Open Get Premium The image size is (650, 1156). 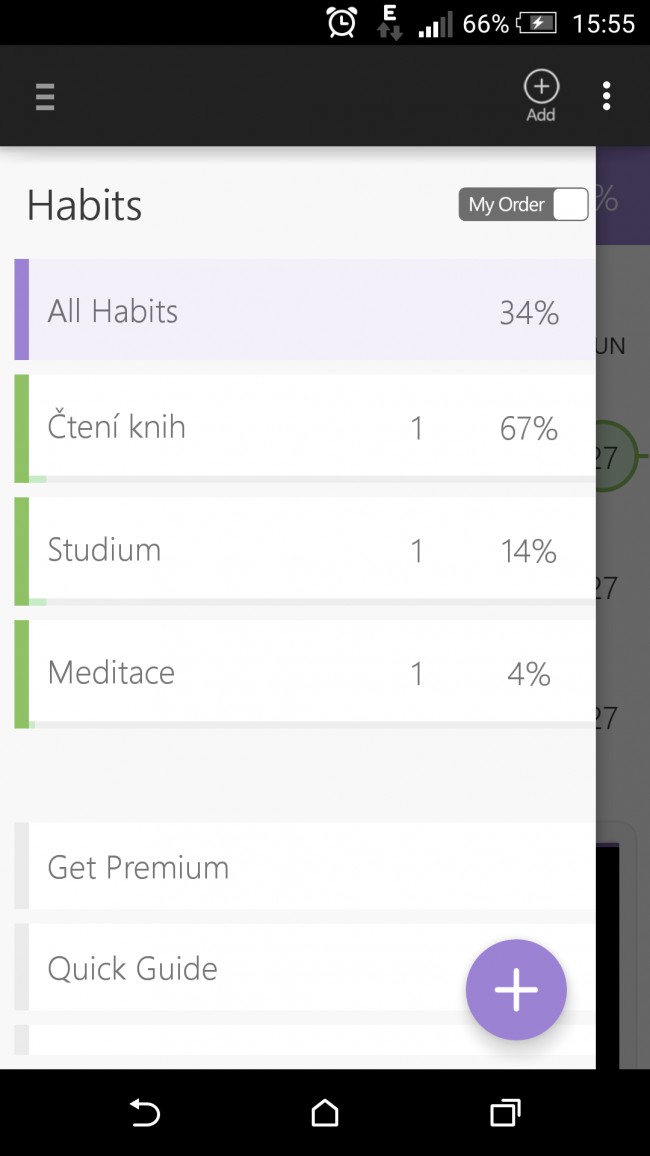305,866
